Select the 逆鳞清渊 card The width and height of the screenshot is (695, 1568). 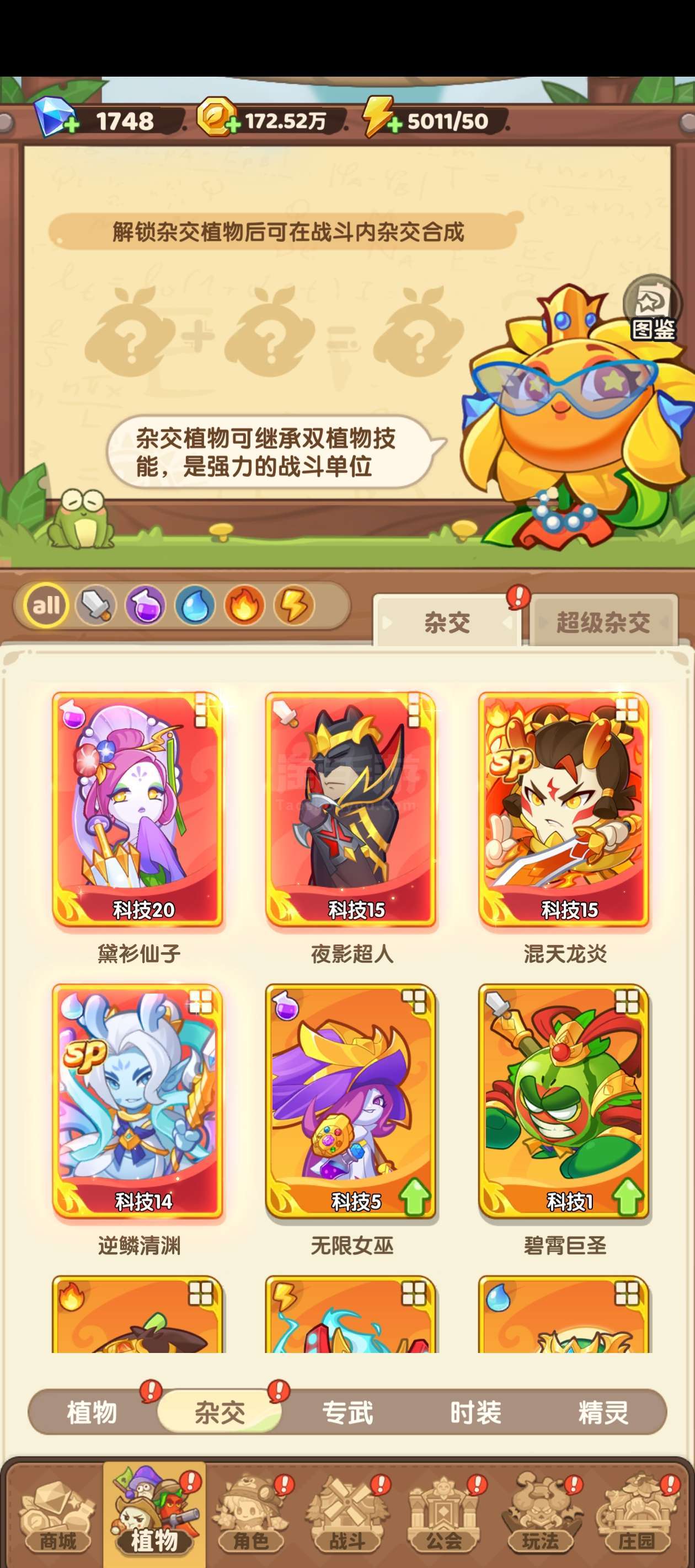coord(138,1101)
